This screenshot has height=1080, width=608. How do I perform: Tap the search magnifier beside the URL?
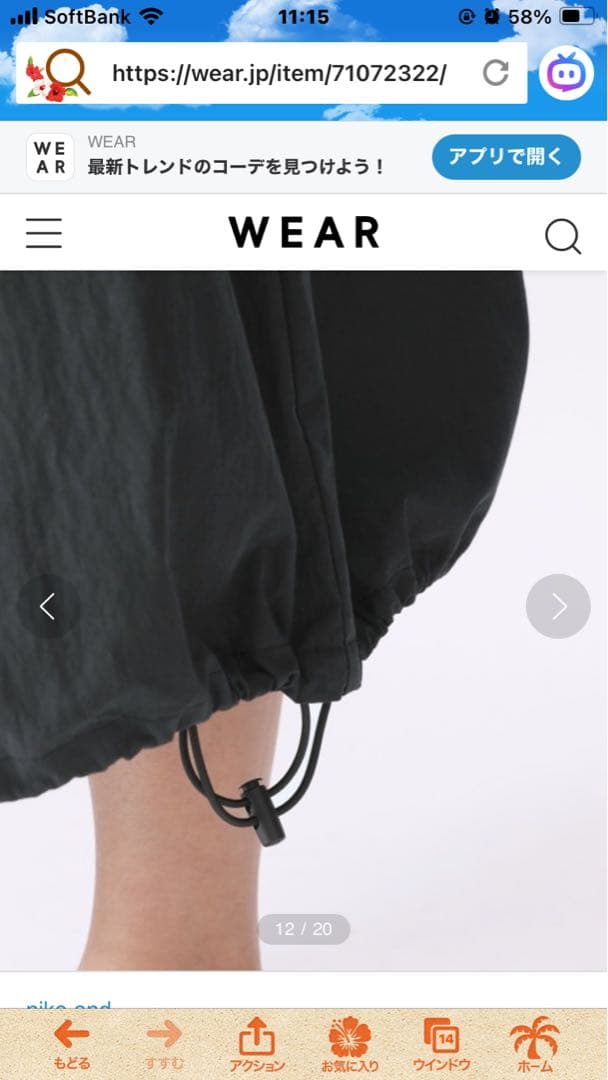60,73
